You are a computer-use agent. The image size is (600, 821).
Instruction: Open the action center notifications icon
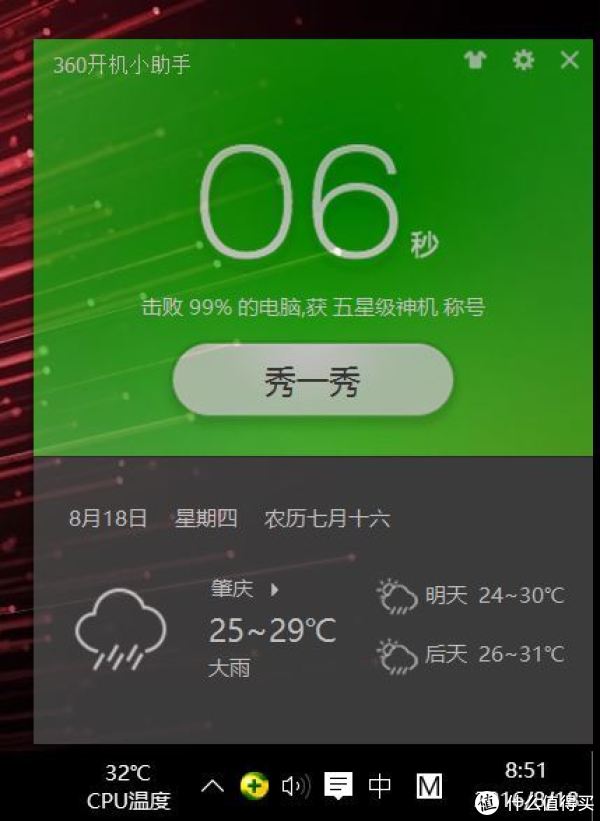pyautogui.click(x=339, y=786)
